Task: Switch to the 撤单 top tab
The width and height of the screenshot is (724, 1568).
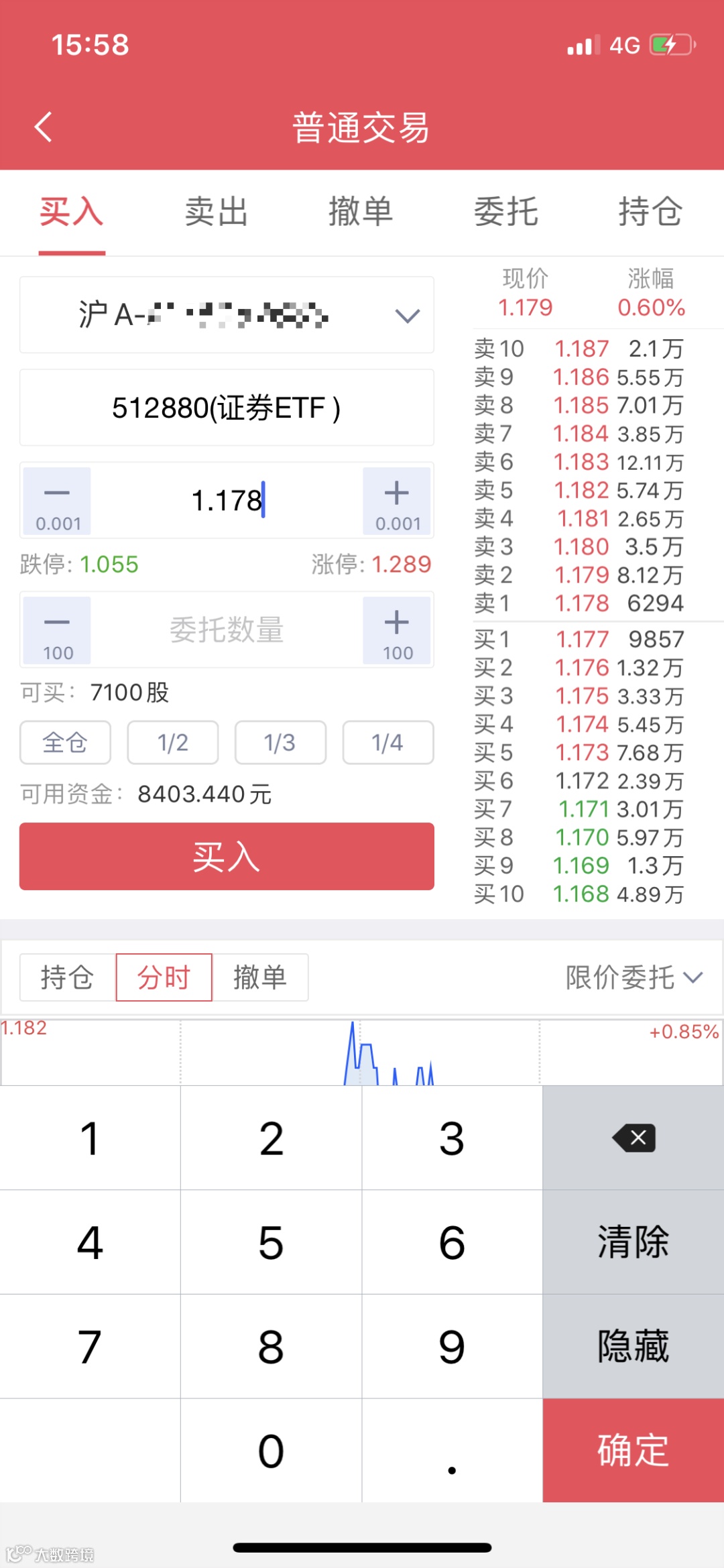Action: click(361, 212)
